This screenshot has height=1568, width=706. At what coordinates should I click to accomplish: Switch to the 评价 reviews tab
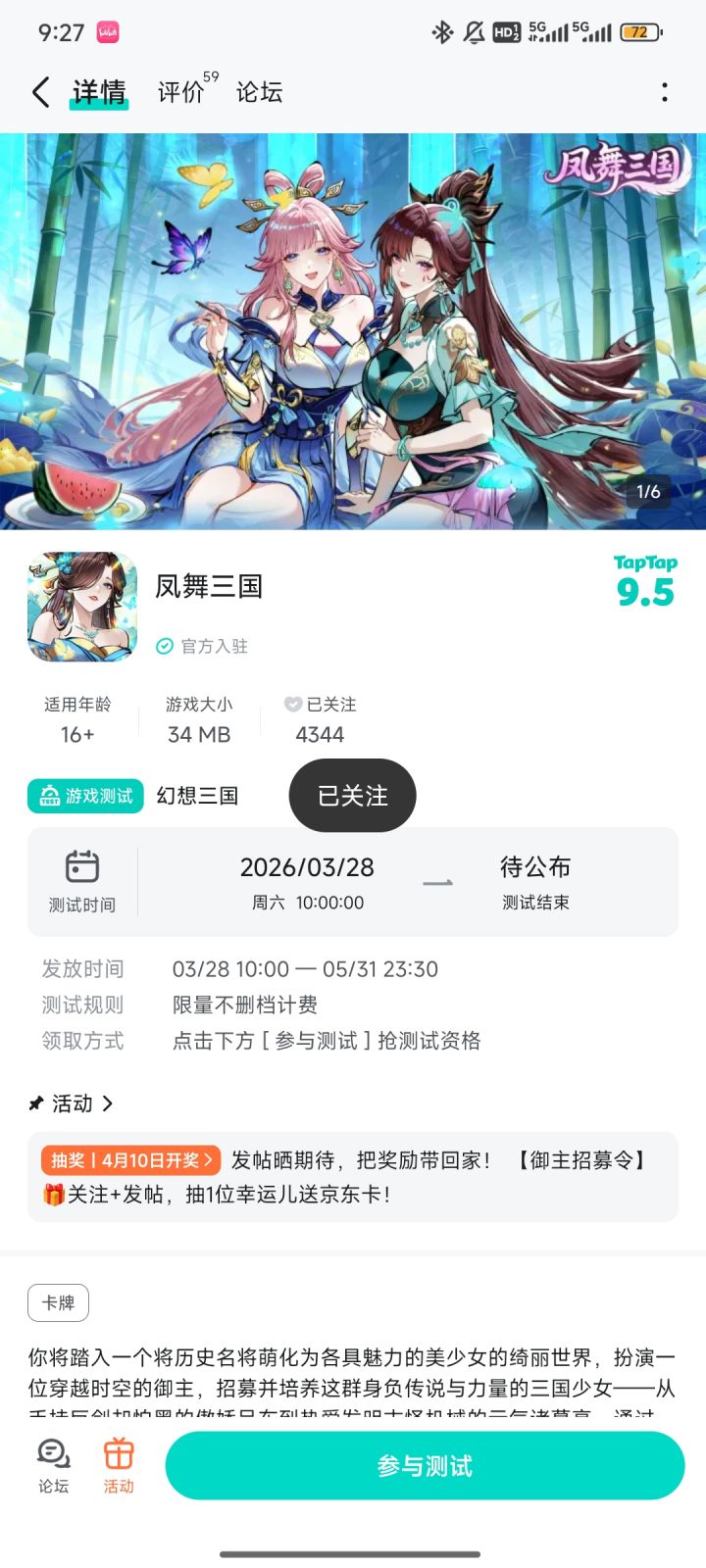tap(180, 91)
